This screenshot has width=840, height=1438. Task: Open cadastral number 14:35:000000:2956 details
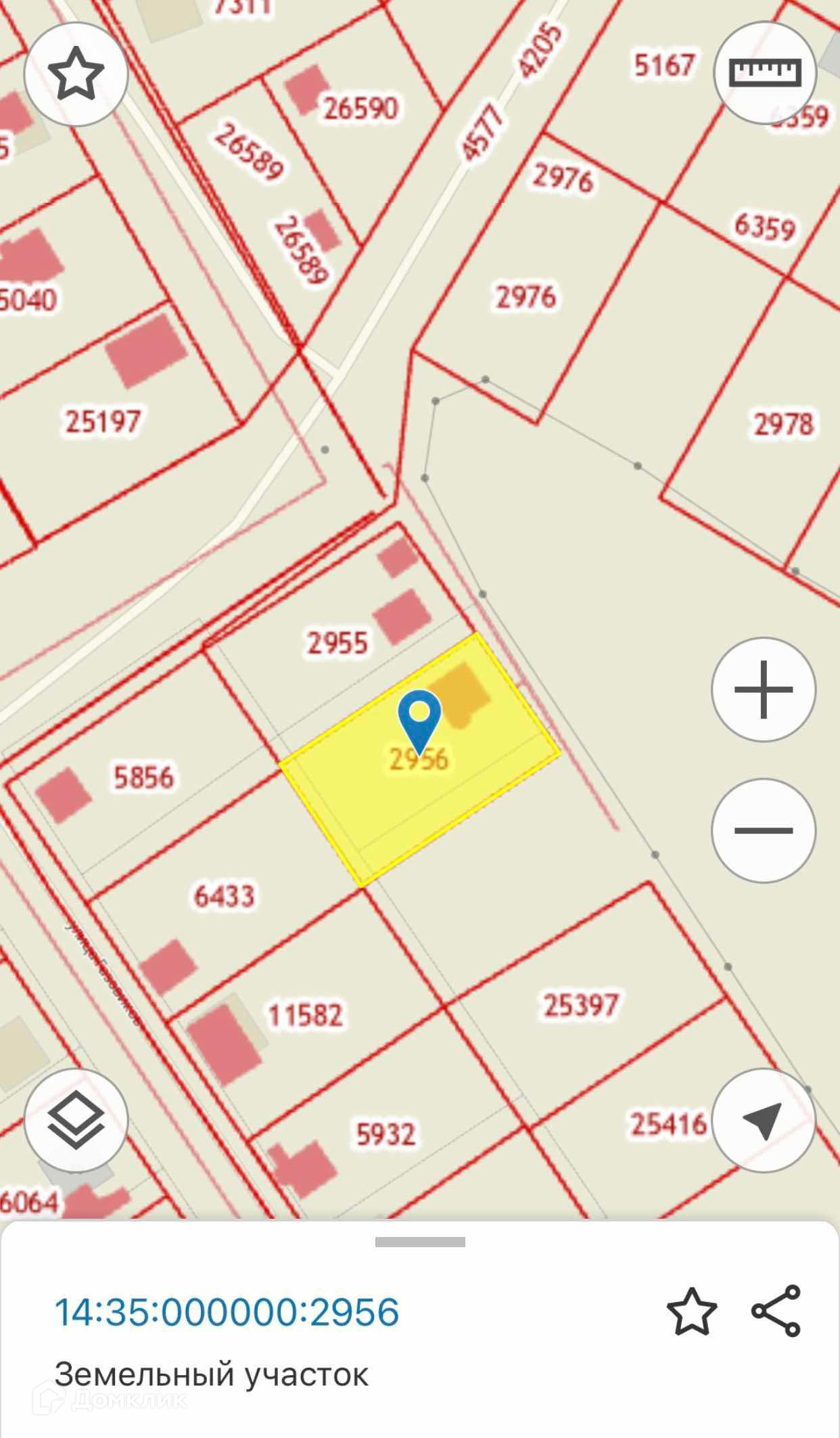[227, 1311]
